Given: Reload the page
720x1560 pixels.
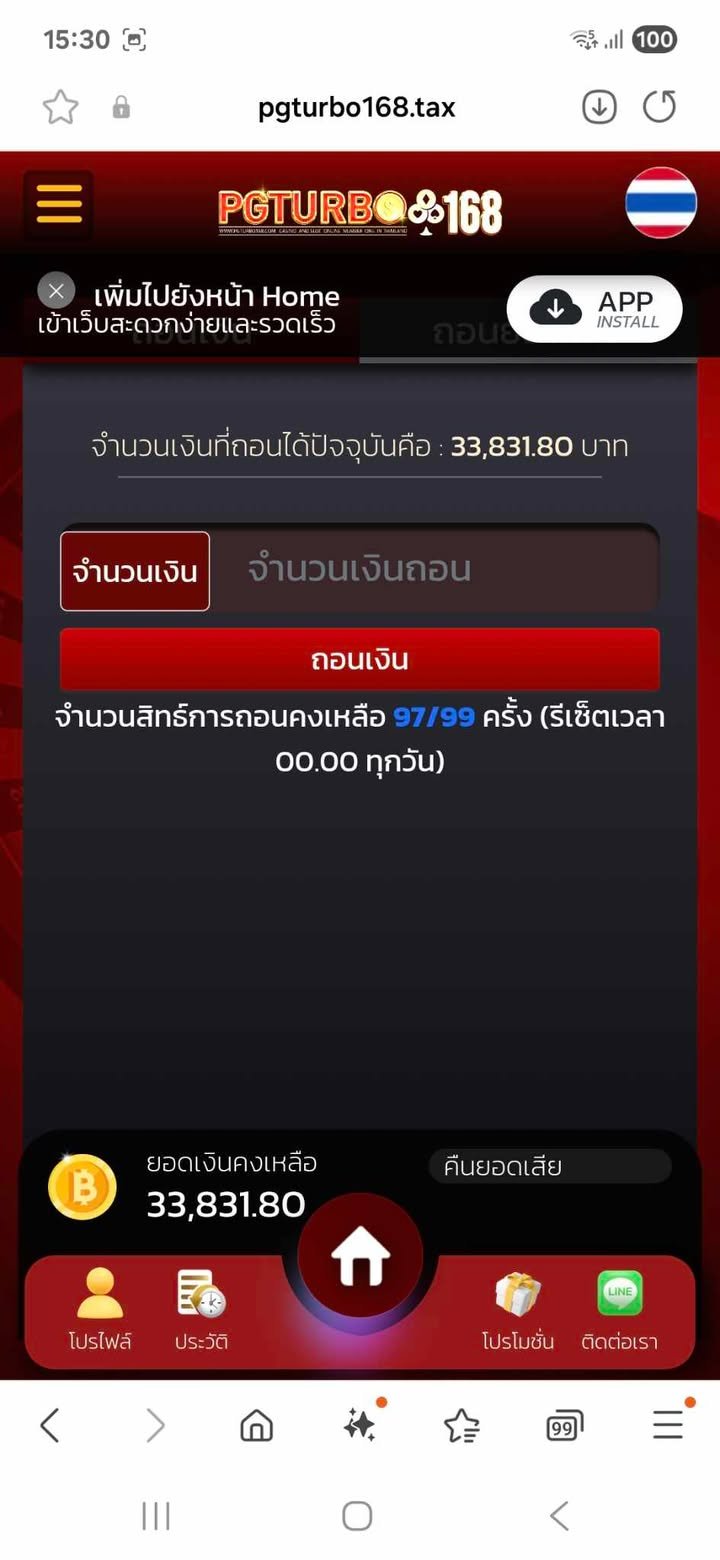Looking at the screenshot, I should point(660,107).
